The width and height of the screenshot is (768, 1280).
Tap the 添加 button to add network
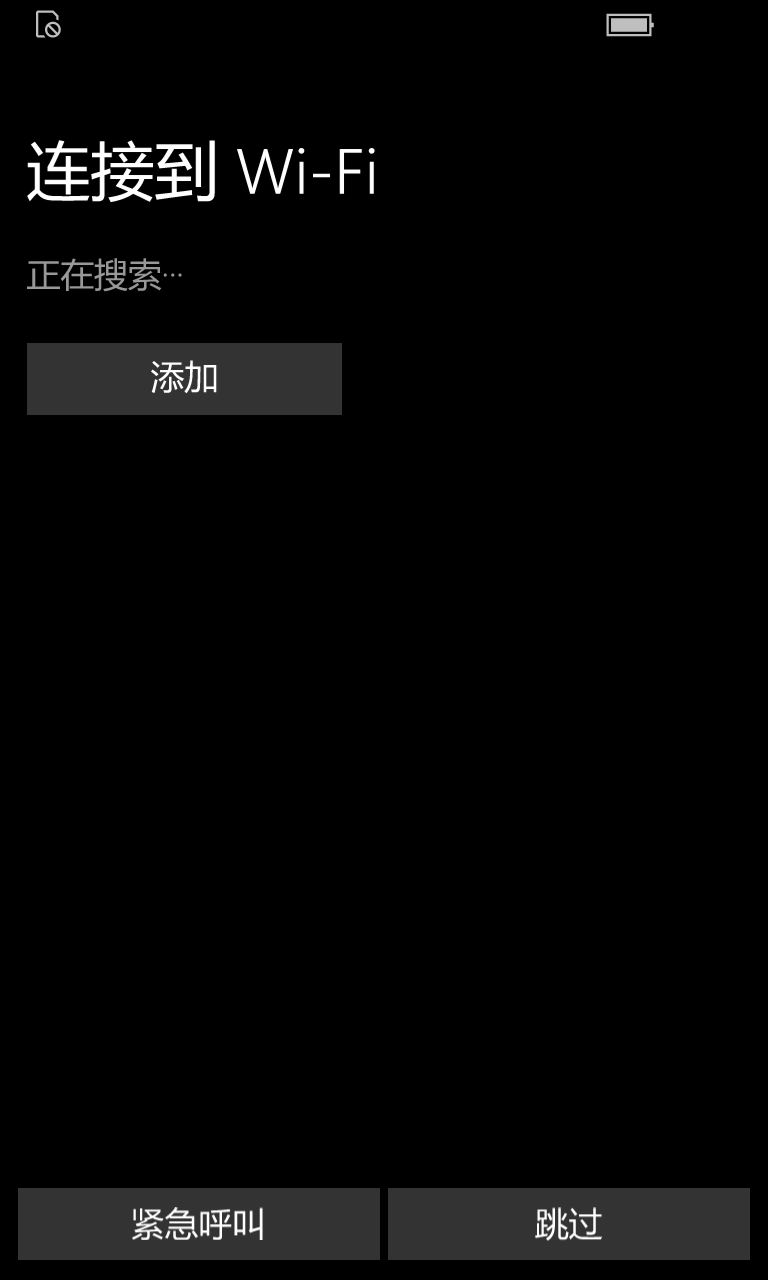tap(184, 379)
